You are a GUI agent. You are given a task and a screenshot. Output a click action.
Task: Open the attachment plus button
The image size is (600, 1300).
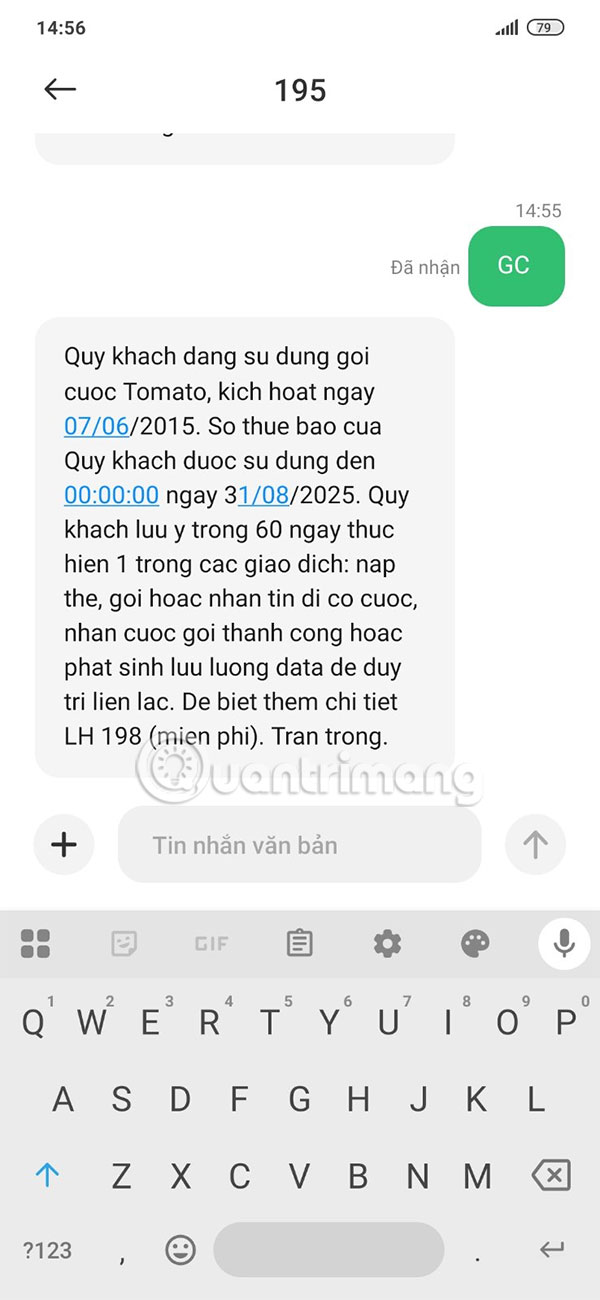64,845
